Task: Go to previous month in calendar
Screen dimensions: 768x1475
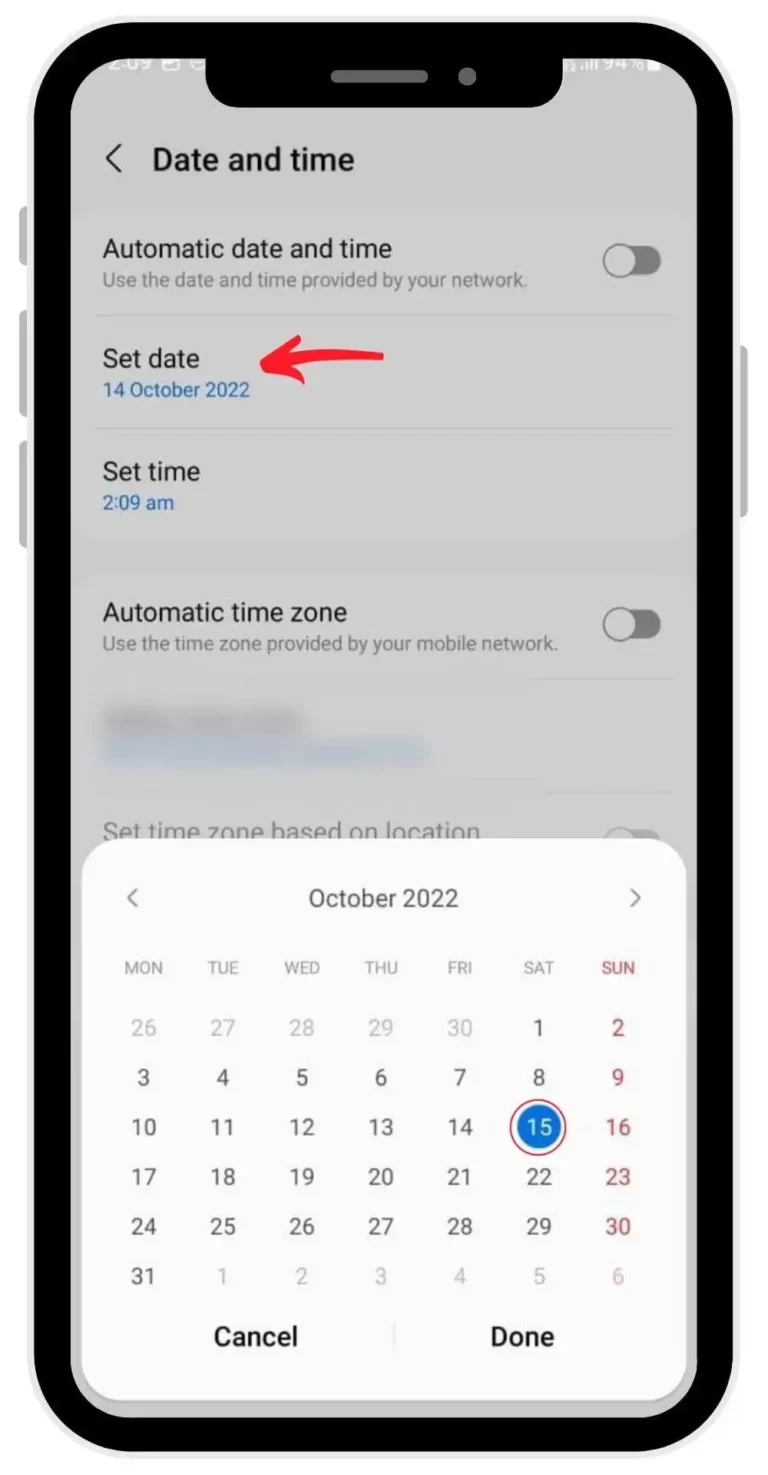Action: coord(133,898)
